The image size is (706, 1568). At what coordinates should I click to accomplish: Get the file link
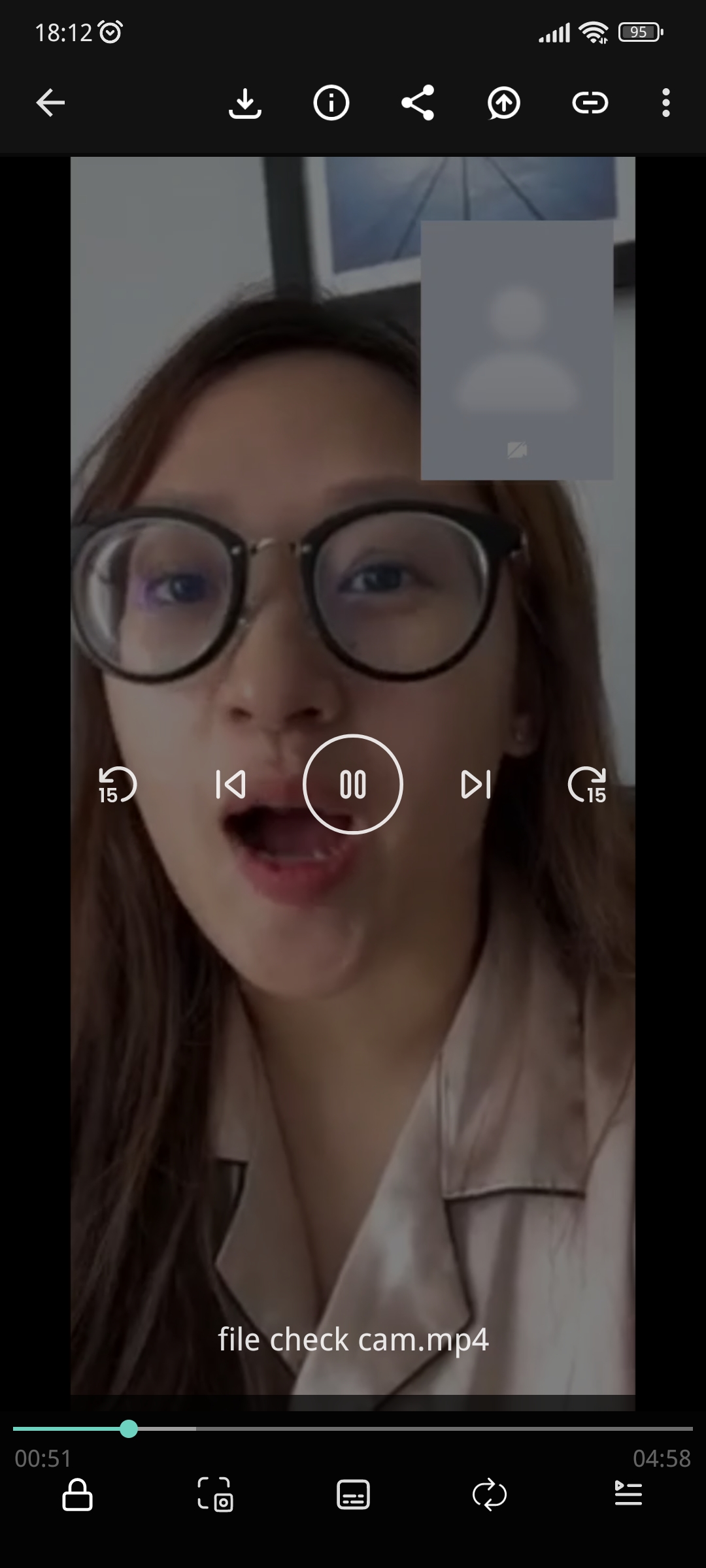[590, 103]
